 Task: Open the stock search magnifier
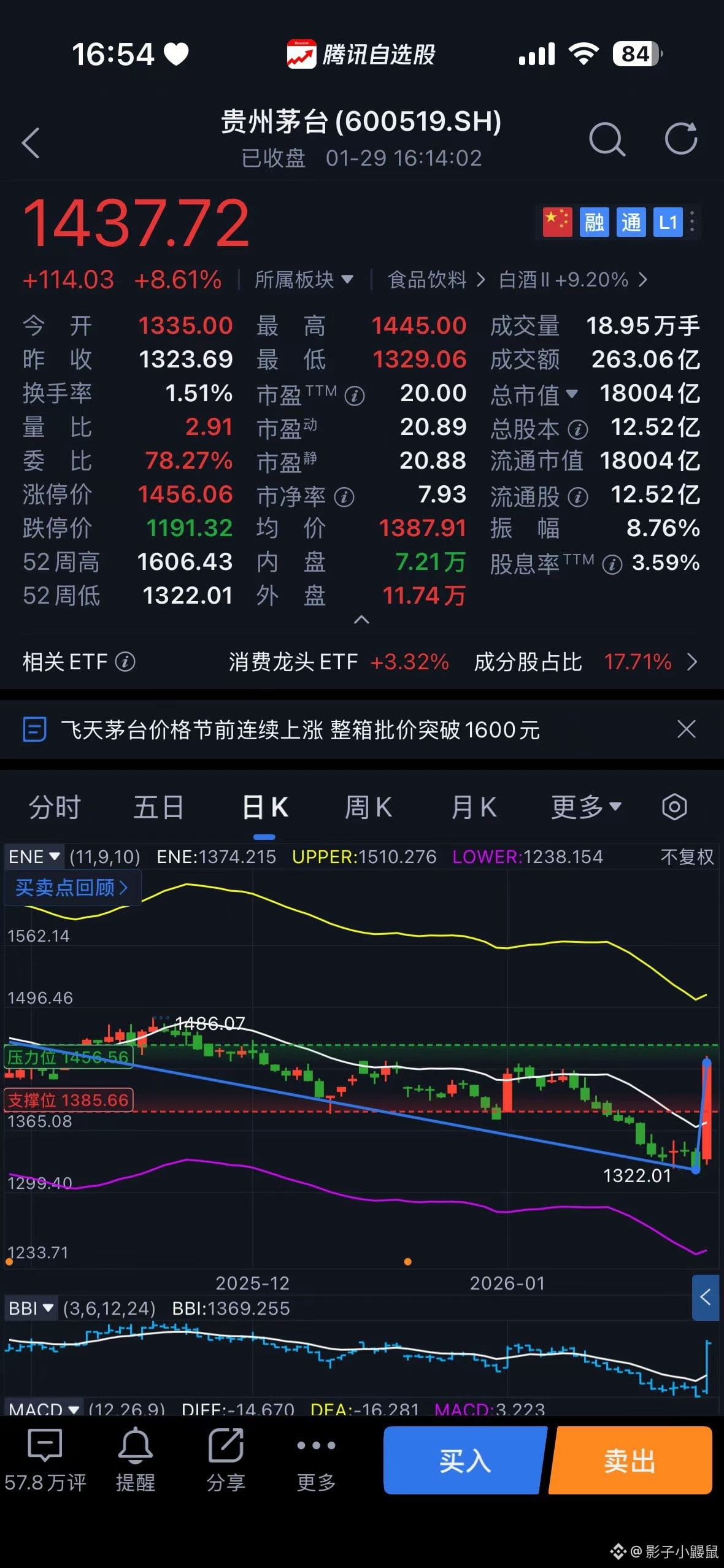pos(606,139)
